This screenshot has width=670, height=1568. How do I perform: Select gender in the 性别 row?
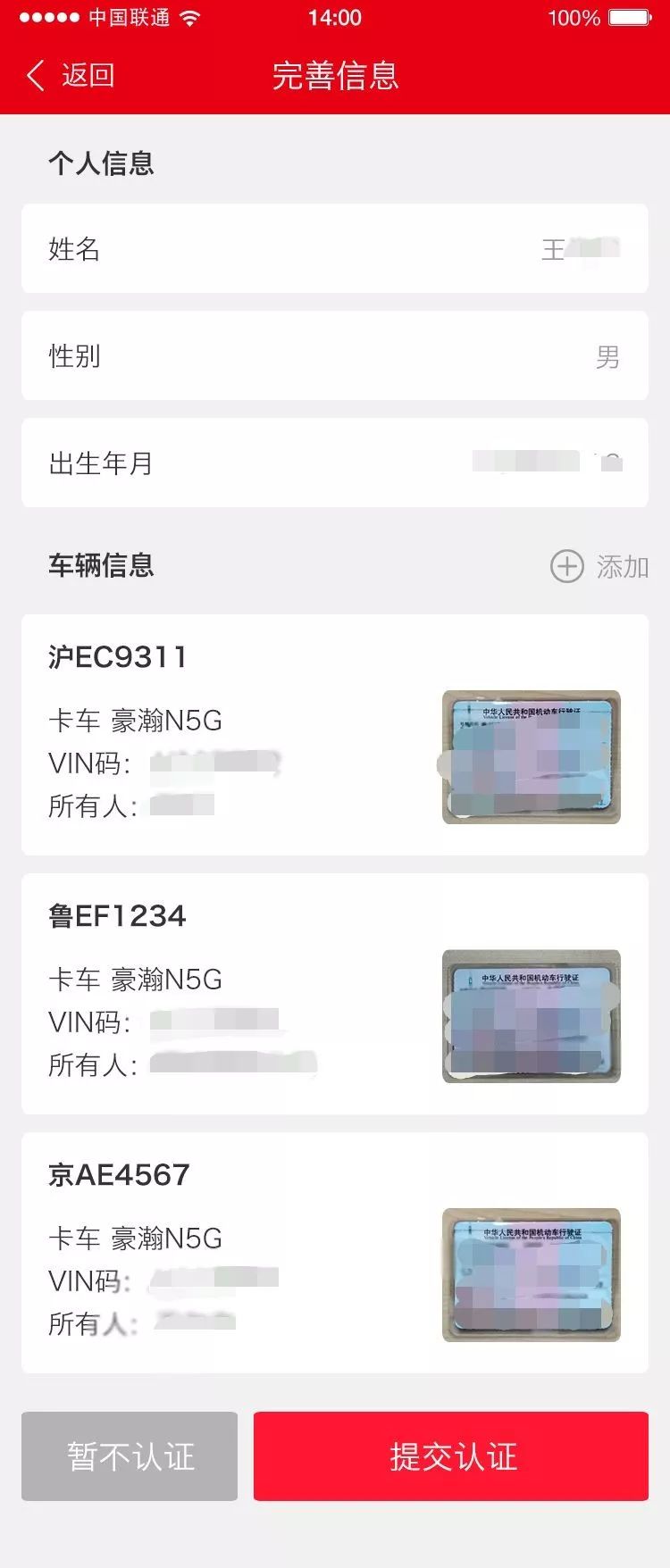point(334,356)
